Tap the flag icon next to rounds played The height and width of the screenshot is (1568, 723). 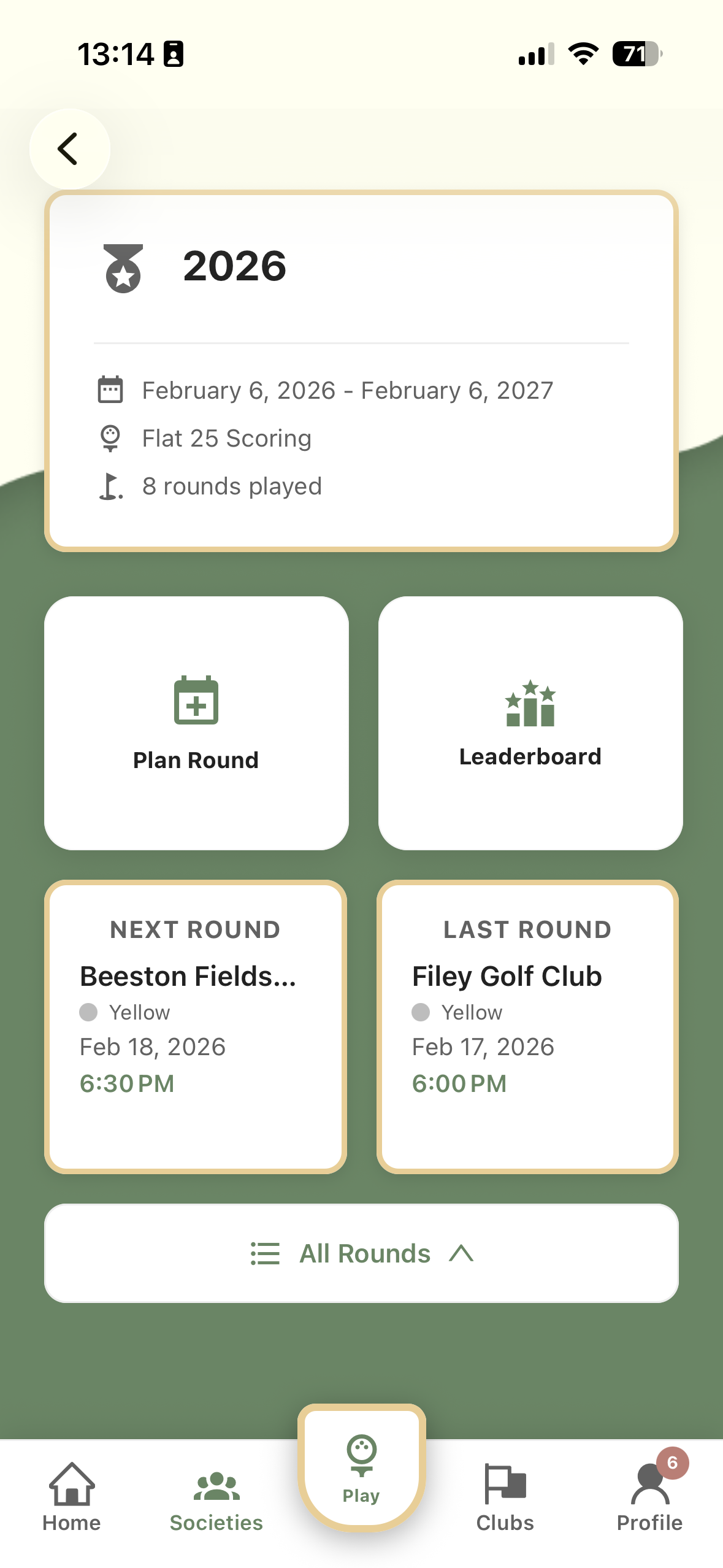pyautogui.click(x=110, y=485)
